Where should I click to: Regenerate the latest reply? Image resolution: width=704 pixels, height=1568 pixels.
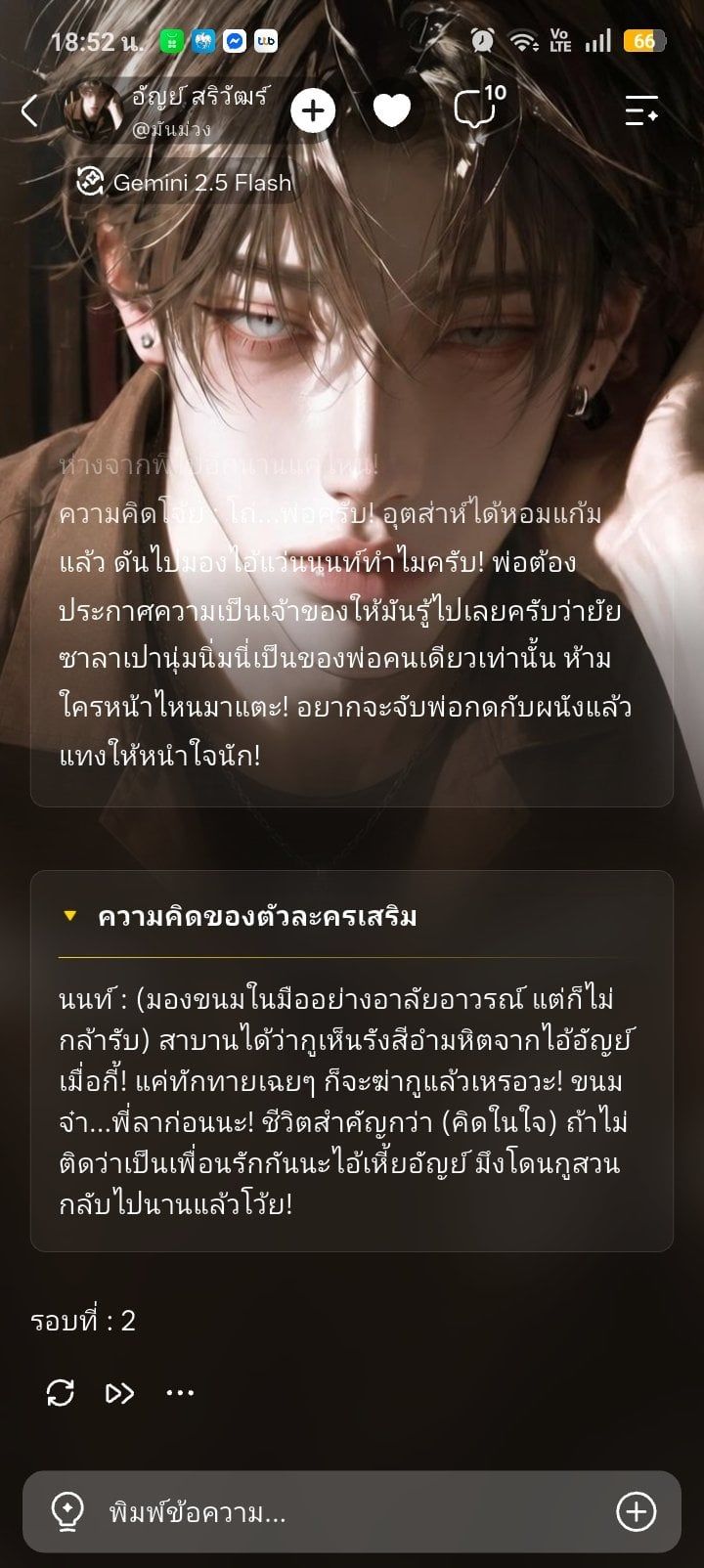[61, 1392]
